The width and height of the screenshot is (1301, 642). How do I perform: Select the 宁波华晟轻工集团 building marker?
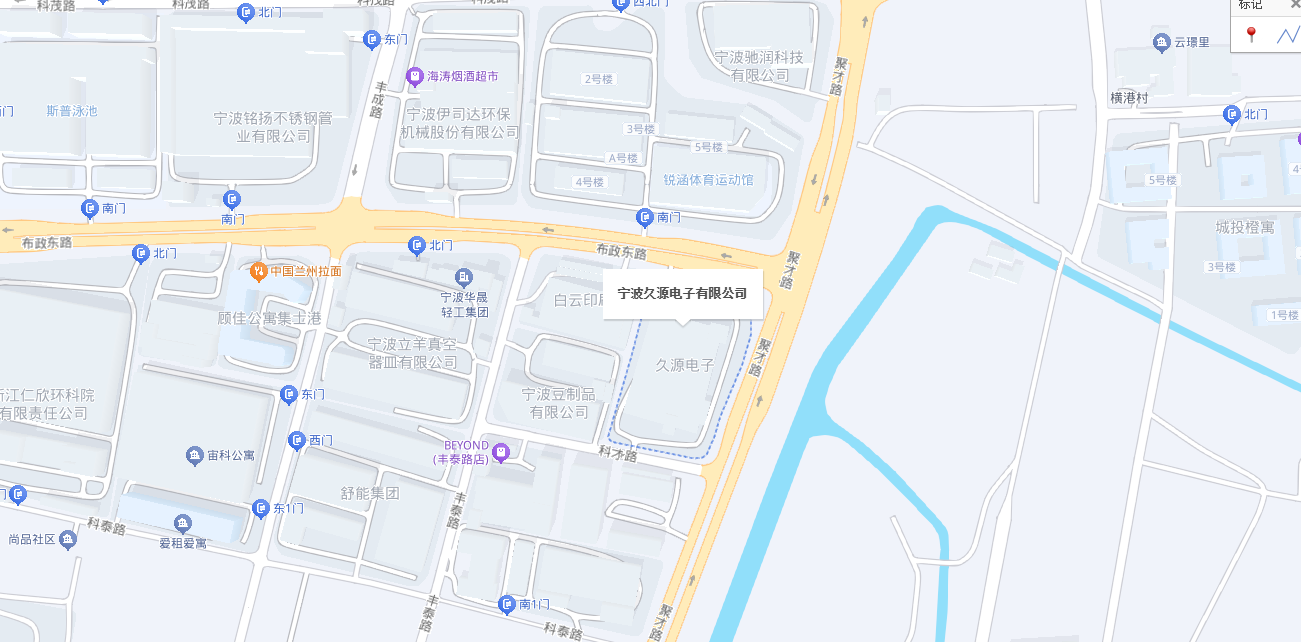click(x=463, y=277)
